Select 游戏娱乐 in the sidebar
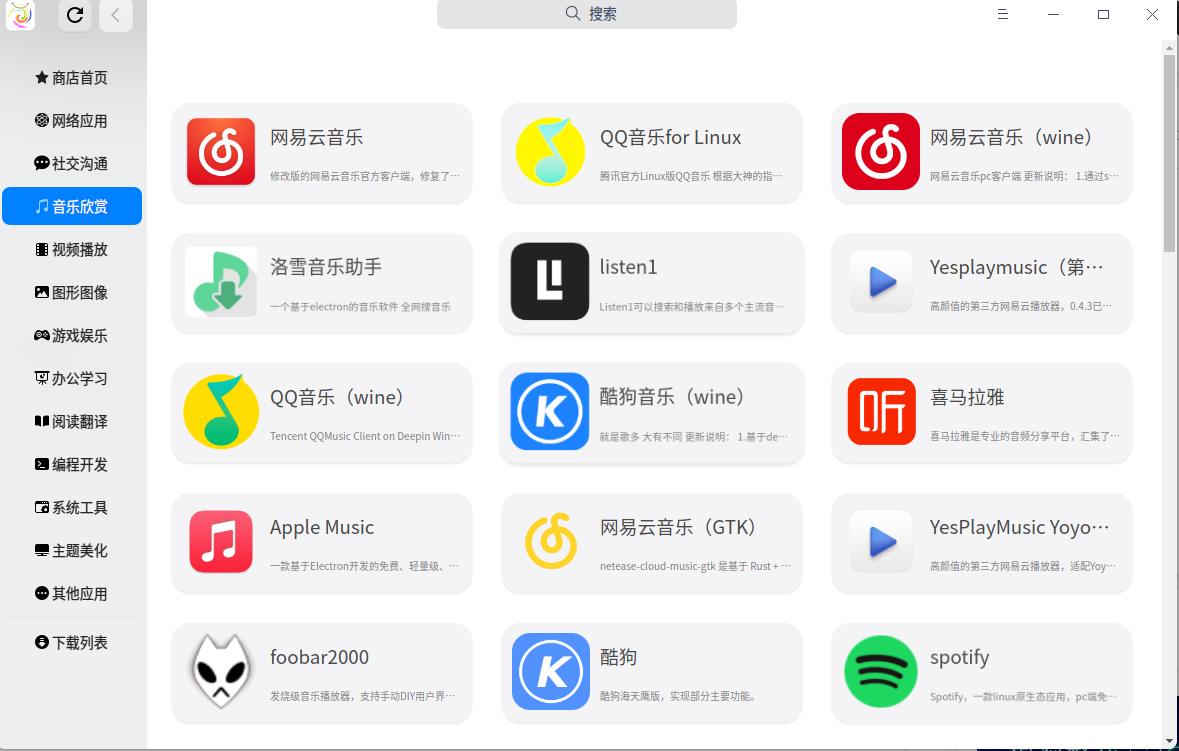The height and width of the screenshot is (751, 1179). click(x=72, y=336)
